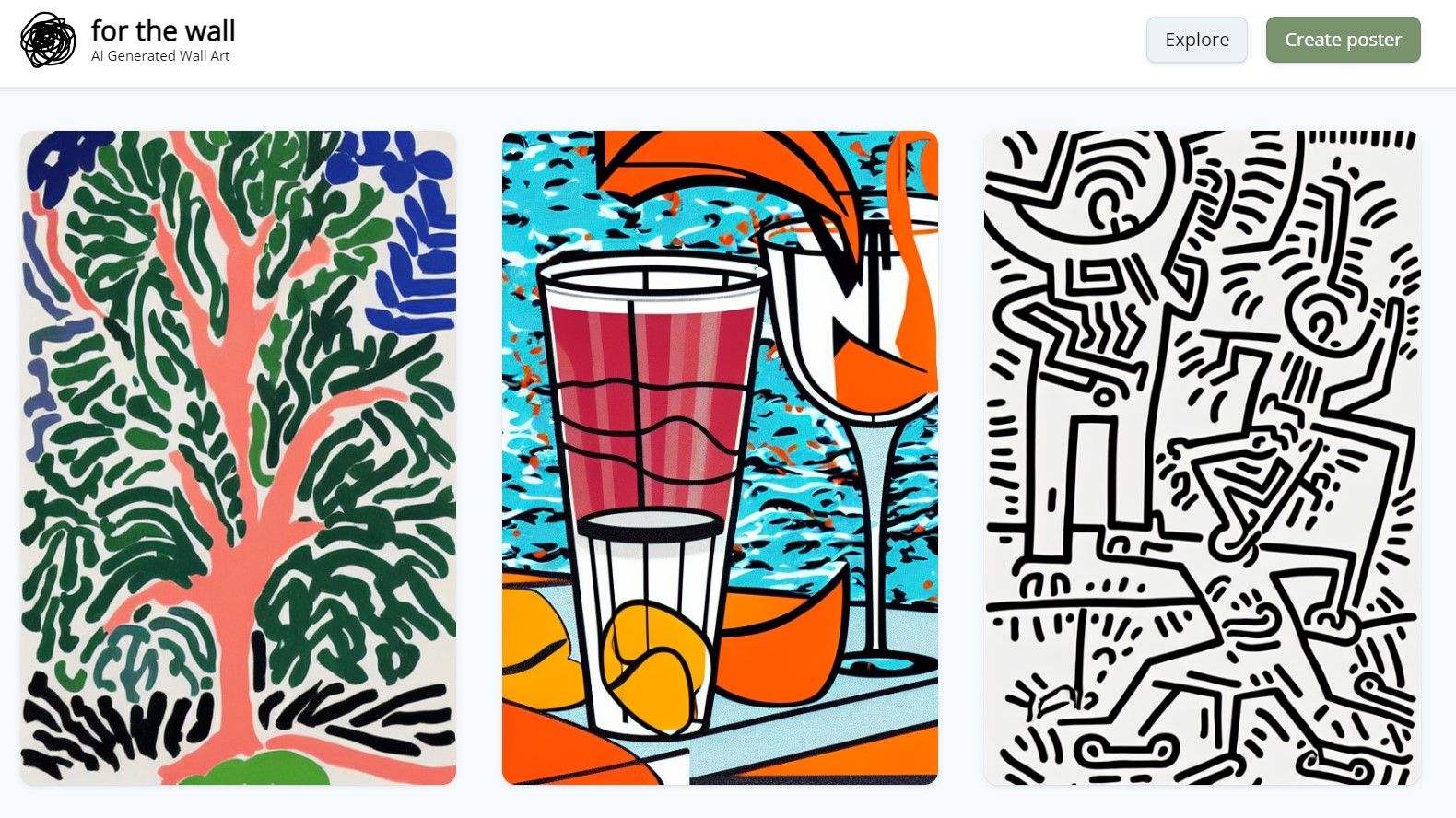
Task: Open the pop art cocktail glasses poster
Action: pos(720,457)
